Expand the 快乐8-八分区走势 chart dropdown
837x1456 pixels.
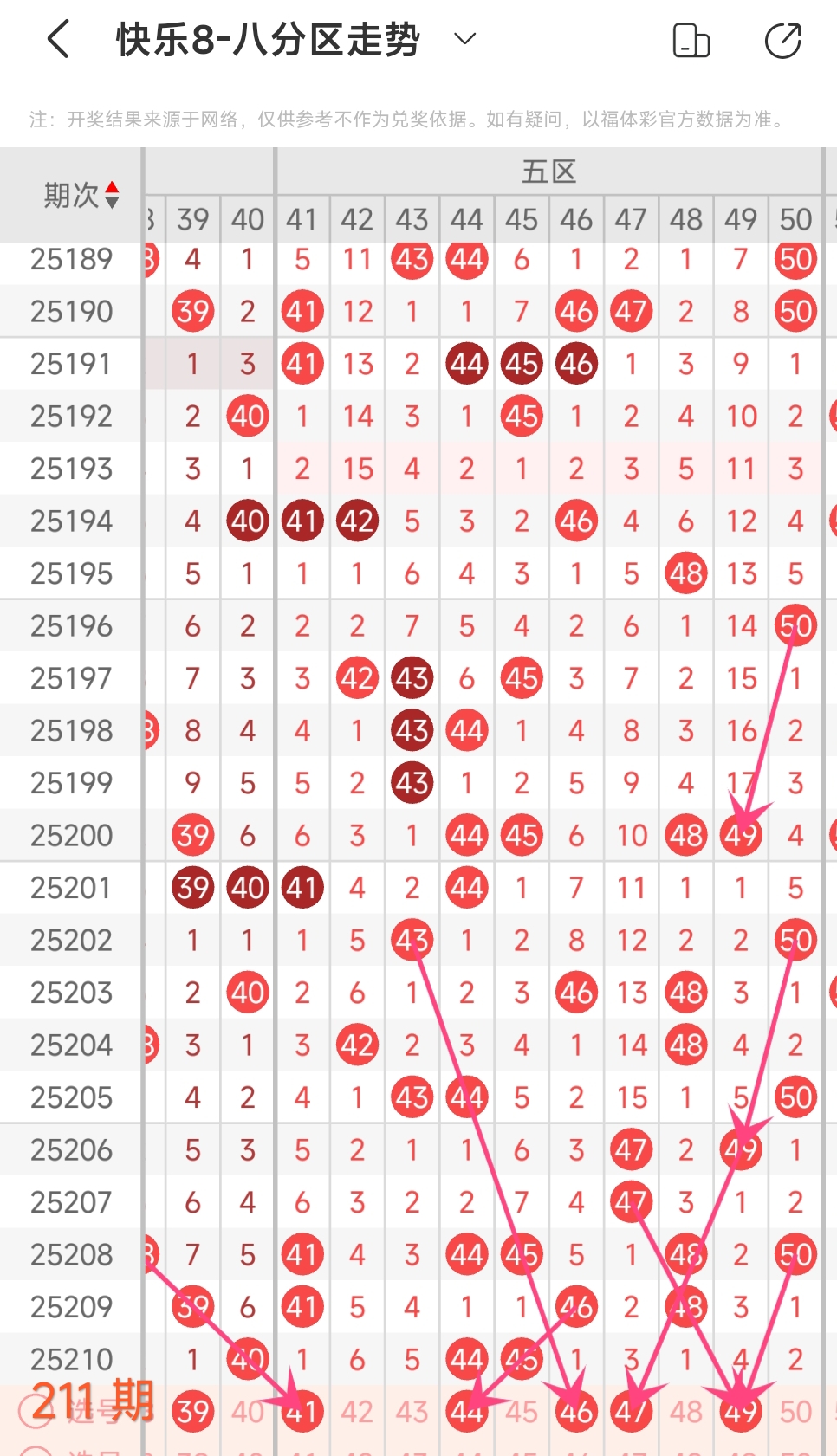pyautogui.click(x=465, y=39)
